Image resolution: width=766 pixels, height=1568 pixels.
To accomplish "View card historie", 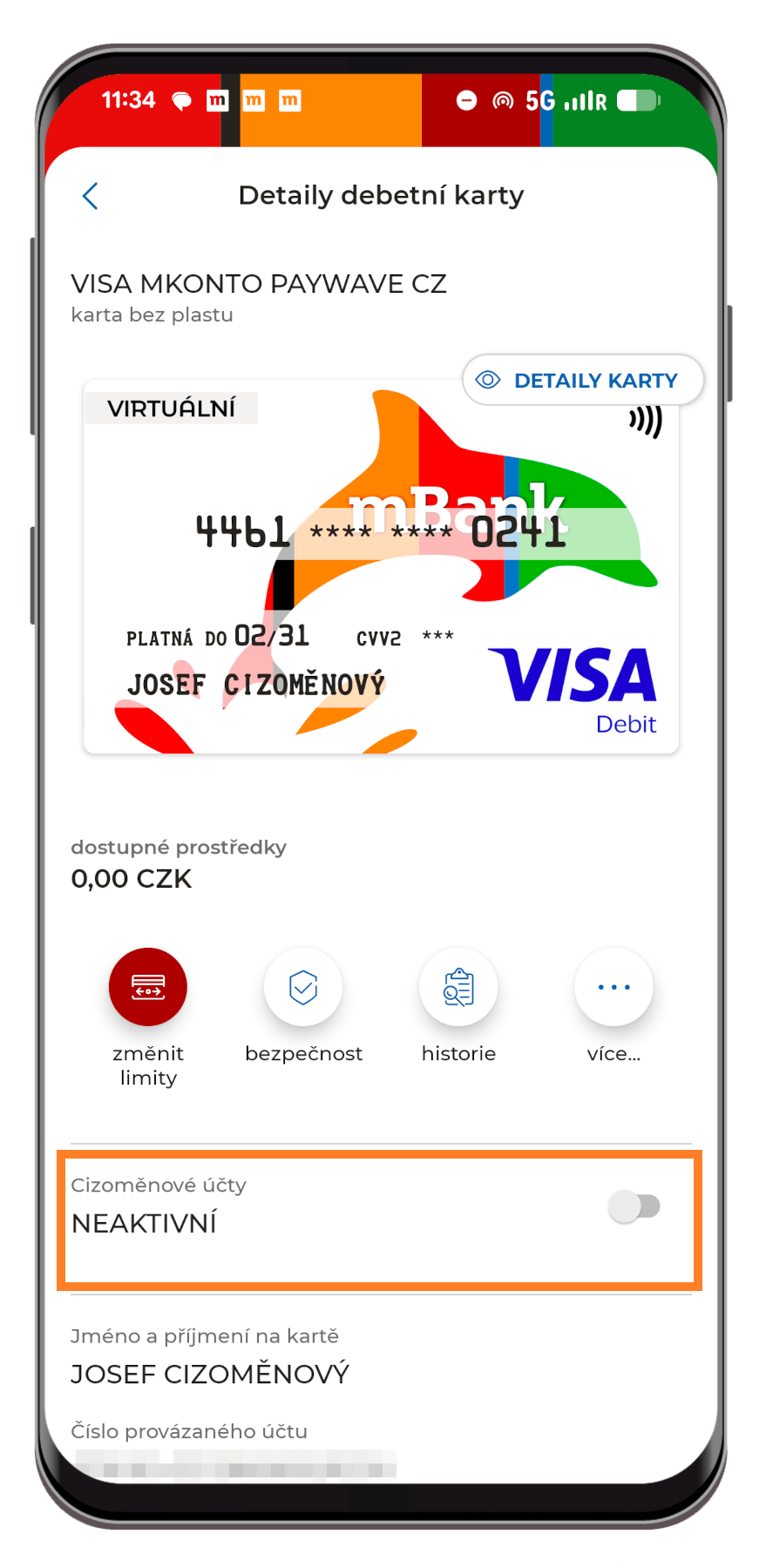I will pos(458,987).
